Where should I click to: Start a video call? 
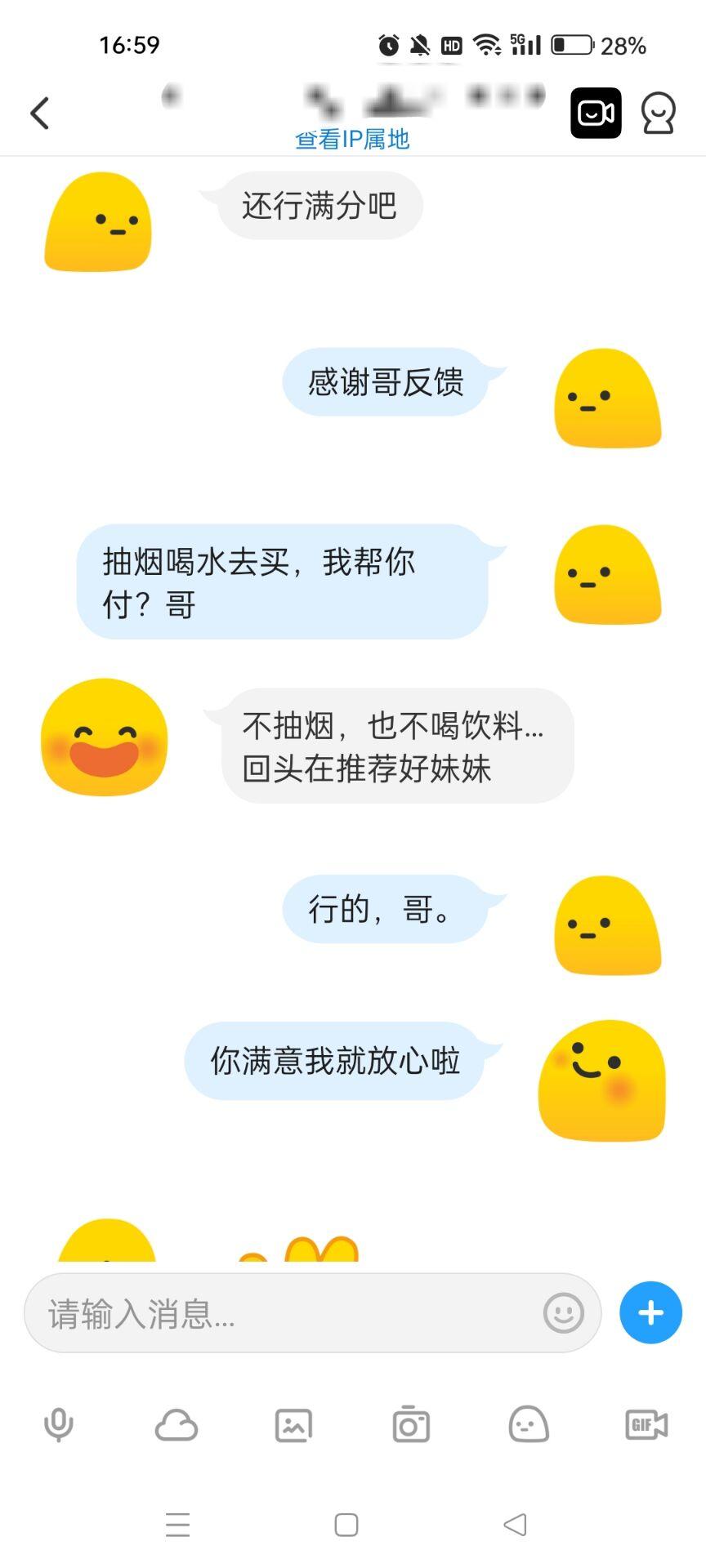click(x=596, y=113)
